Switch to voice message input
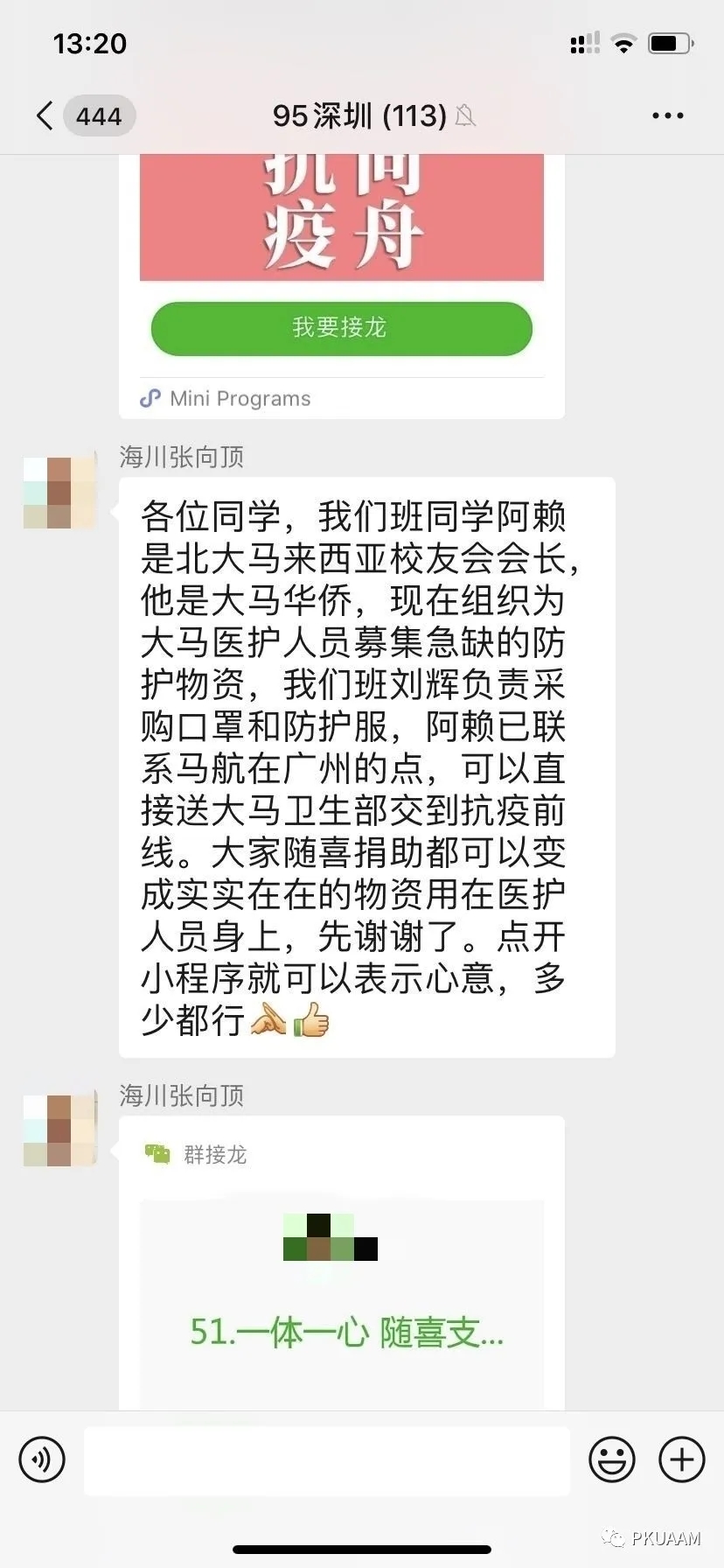This screenshot has height=1568, width=724. [x=42, y=1459]
